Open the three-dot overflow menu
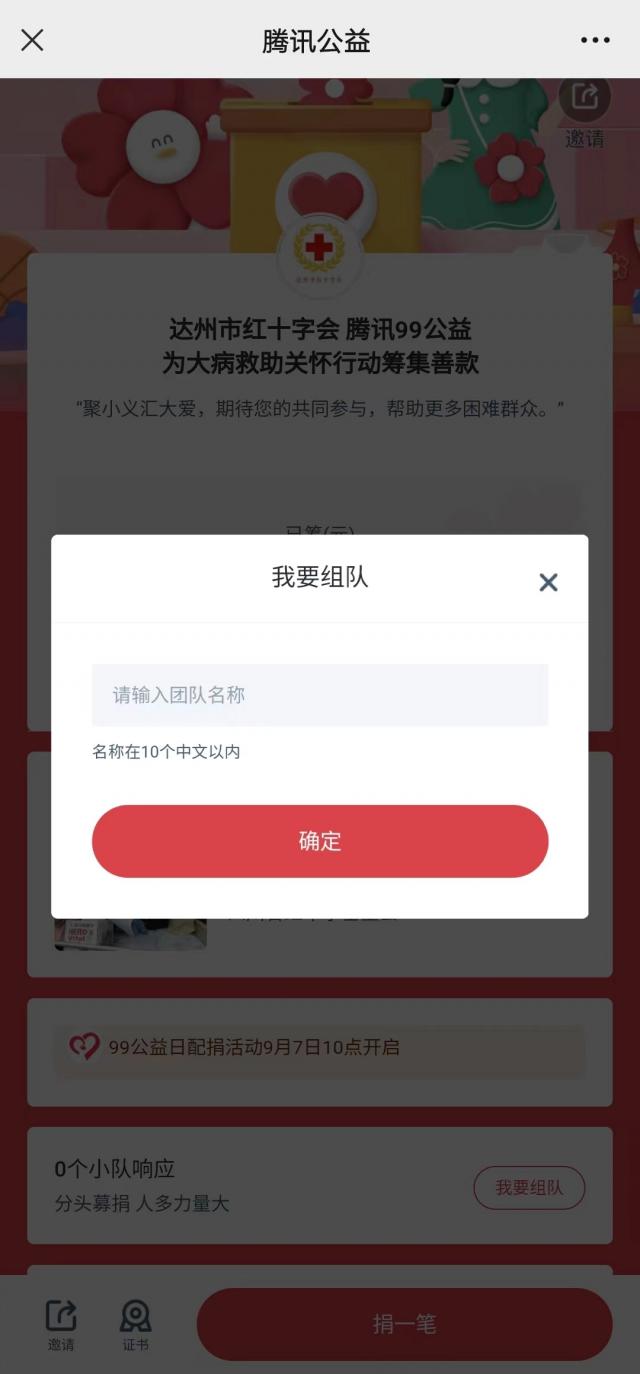 595,40
